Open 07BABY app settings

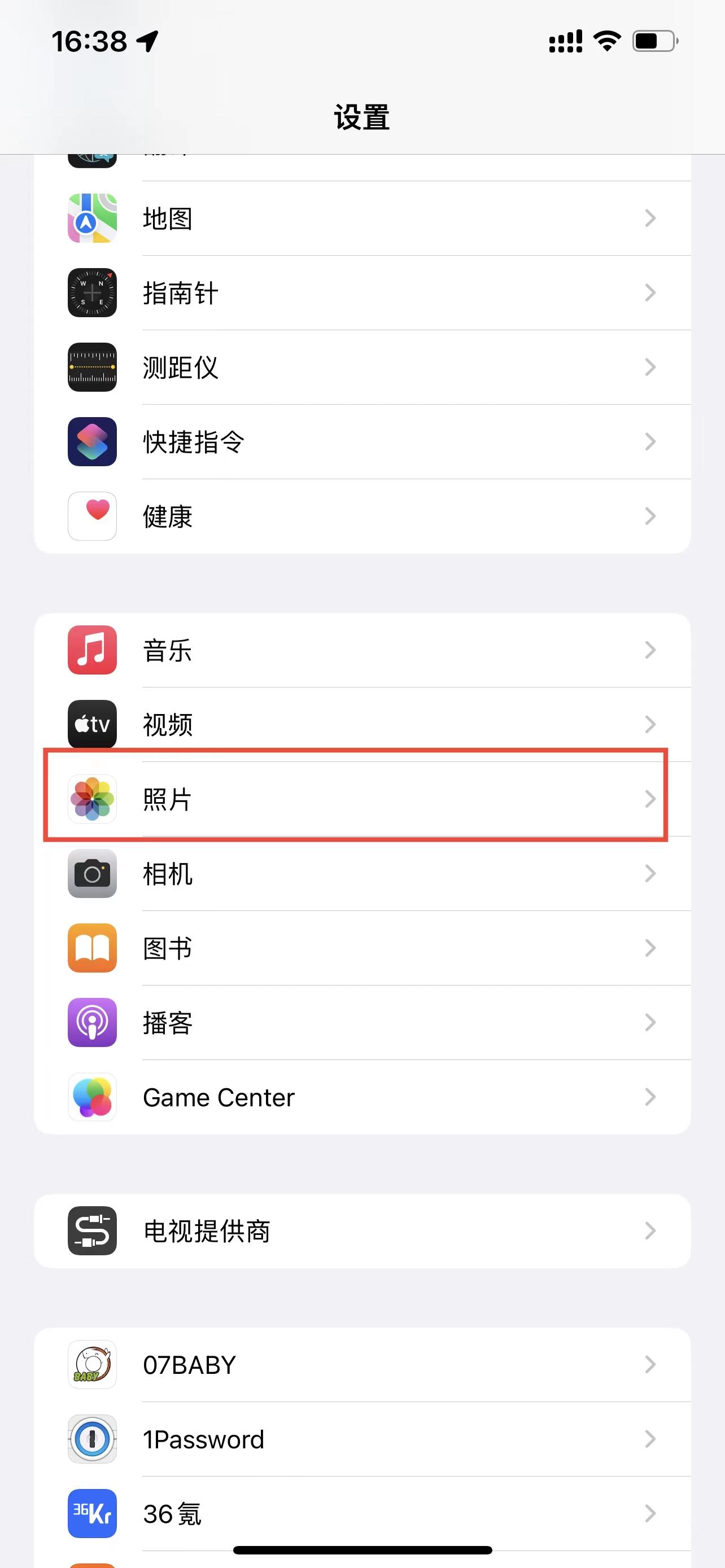(361, 1365)
